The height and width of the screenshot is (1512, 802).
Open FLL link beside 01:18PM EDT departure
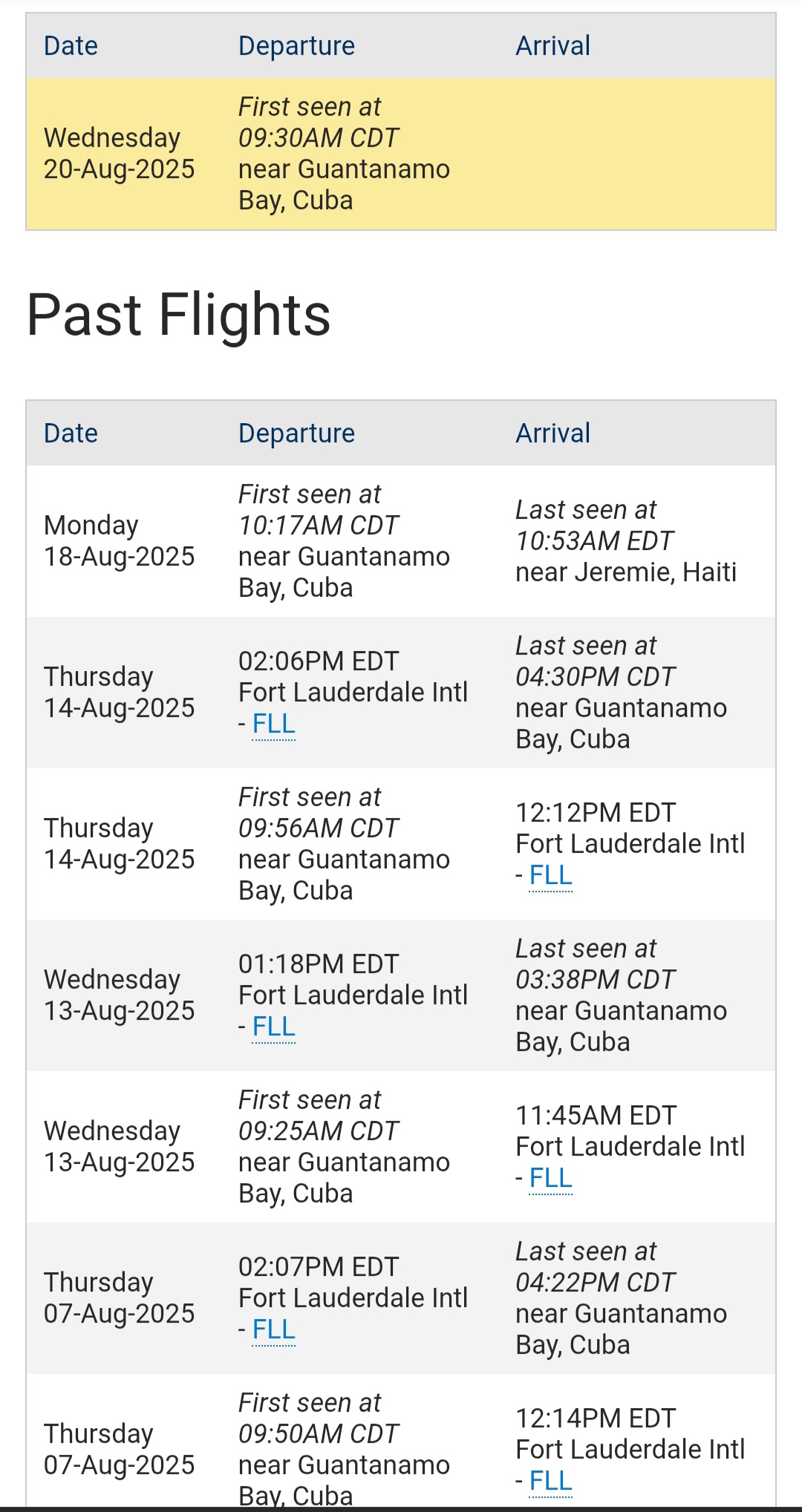(x=274, y=1027)
